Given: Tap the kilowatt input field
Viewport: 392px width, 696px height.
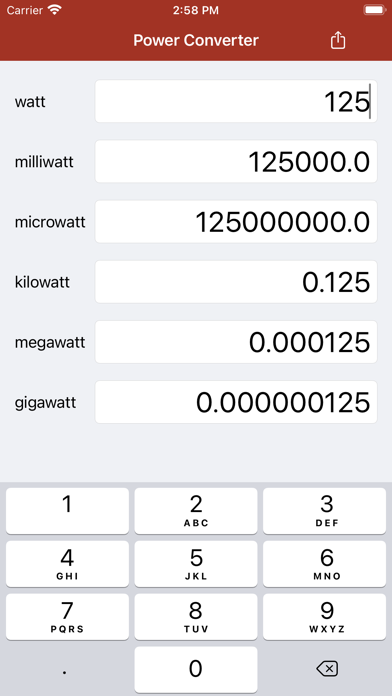Looking at the screenshot, I should (236, 282).
